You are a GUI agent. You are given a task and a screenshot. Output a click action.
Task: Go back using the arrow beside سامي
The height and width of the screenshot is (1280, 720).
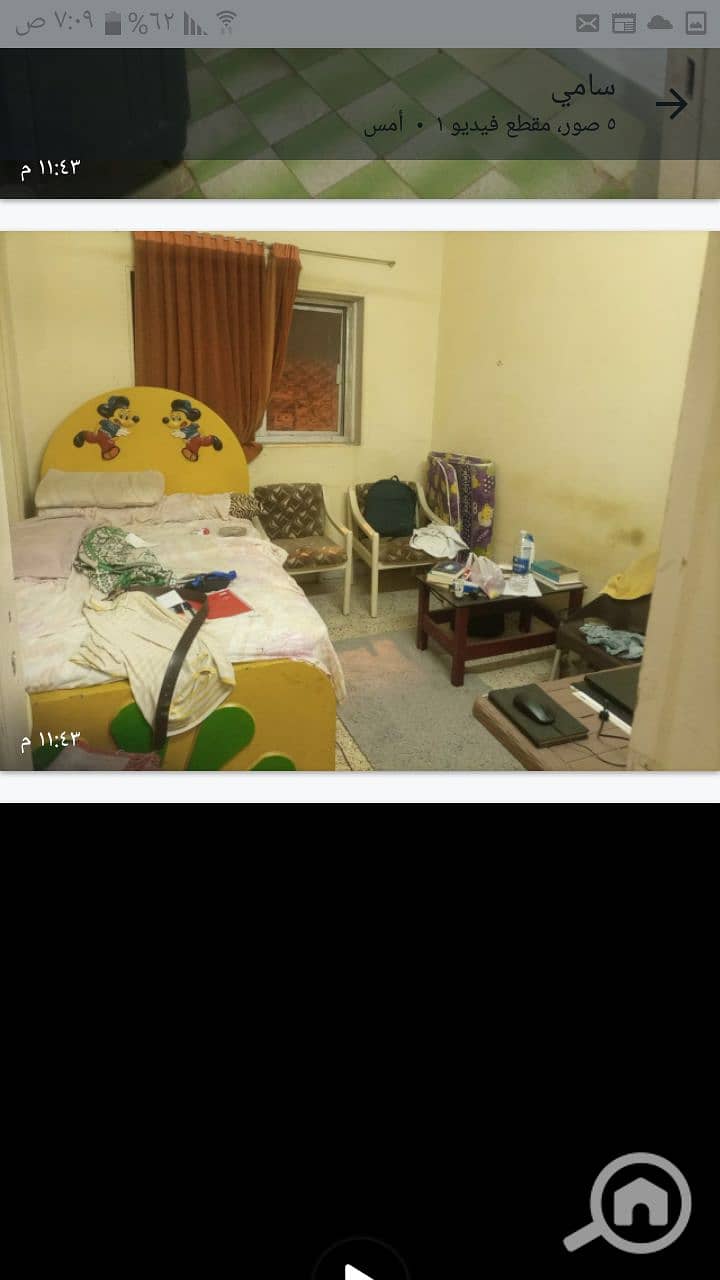click(x=671, y=104)
